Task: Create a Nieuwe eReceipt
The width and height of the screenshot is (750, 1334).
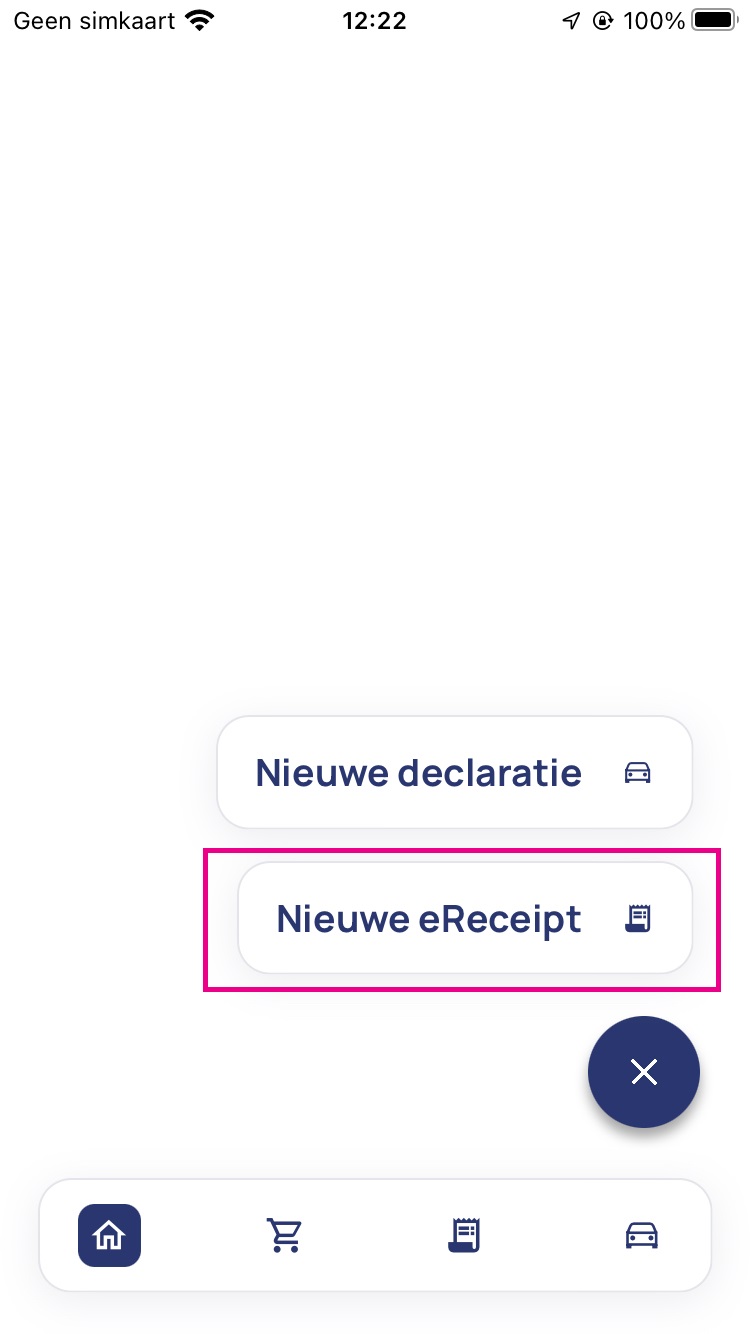Action: click(x=464, y=918)
